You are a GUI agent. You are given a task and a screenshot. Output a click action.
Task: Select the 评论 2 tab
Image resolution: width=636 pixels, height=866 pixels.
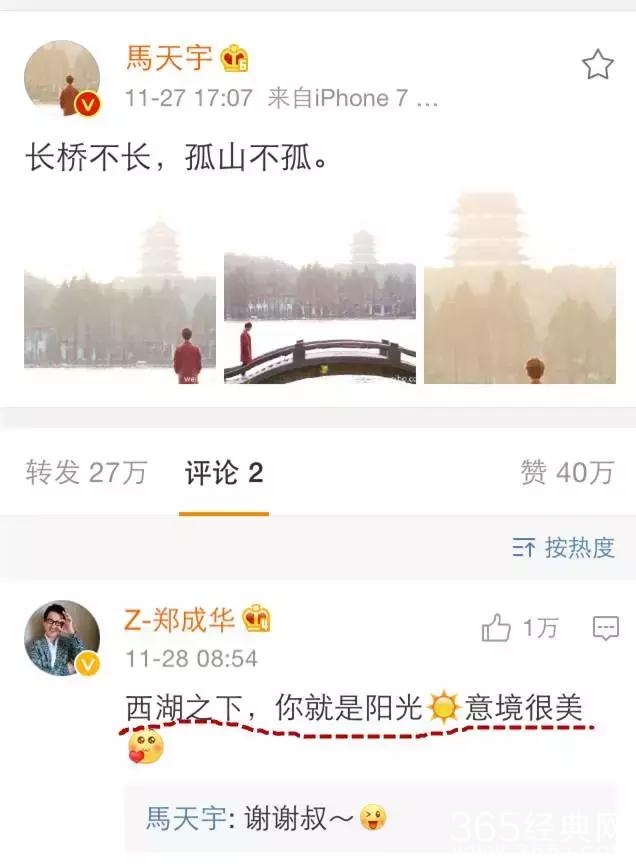coord(224,473)
